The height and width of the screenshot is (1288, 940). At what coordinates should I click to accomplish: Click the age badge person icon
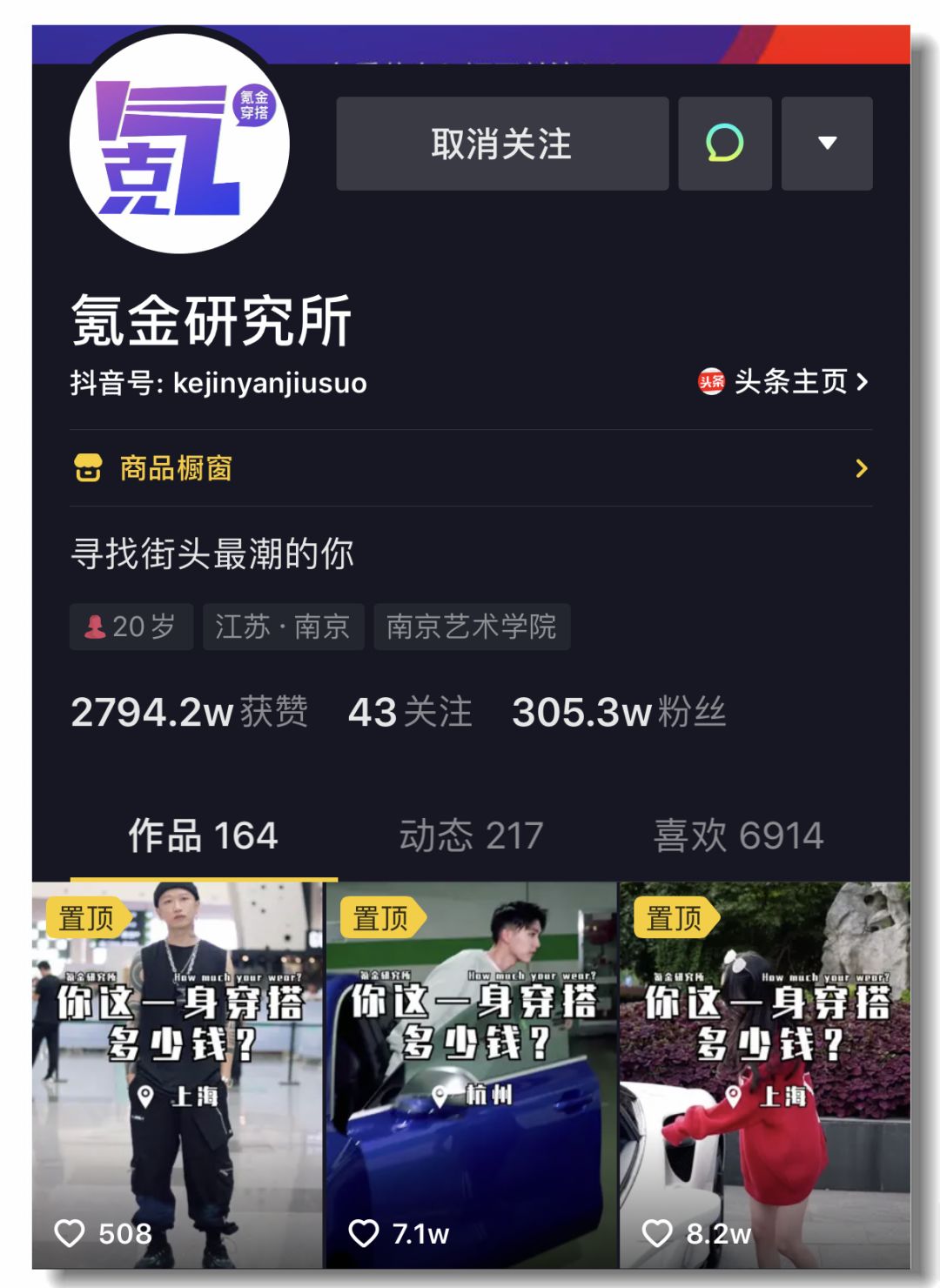point(94,625)
